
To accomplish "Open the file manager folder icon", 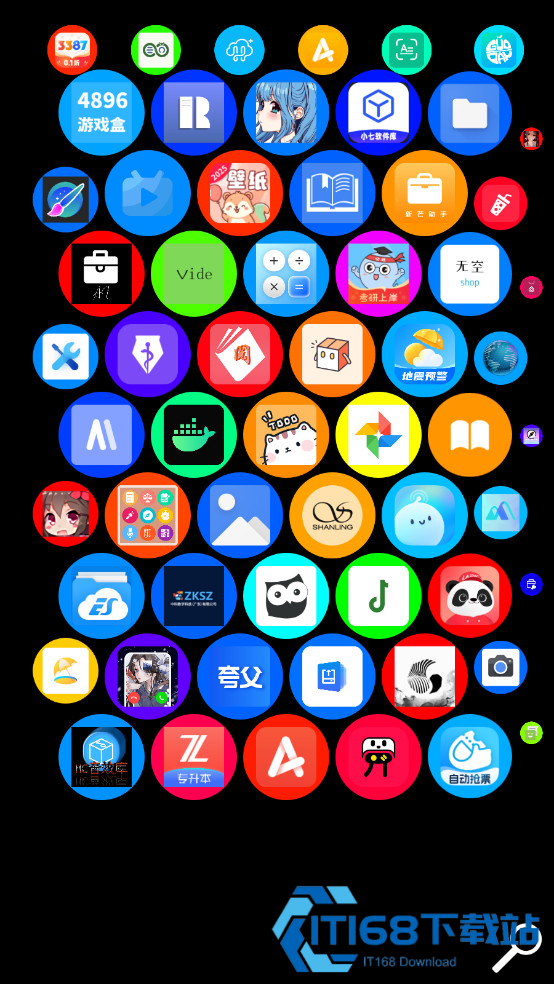I will [471, 112].
